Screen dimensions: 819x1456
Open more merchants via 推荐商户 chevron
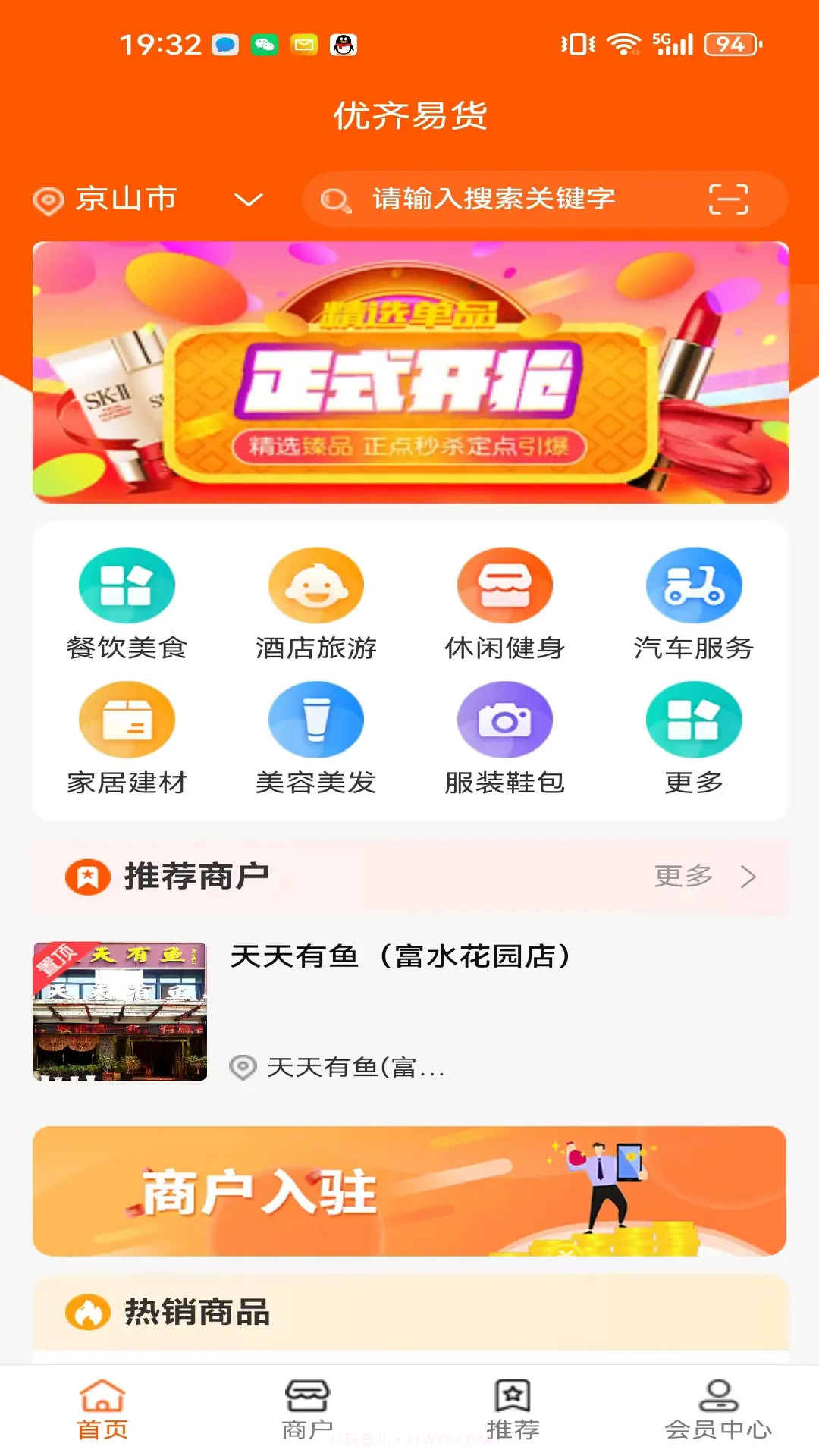(746, 876)
